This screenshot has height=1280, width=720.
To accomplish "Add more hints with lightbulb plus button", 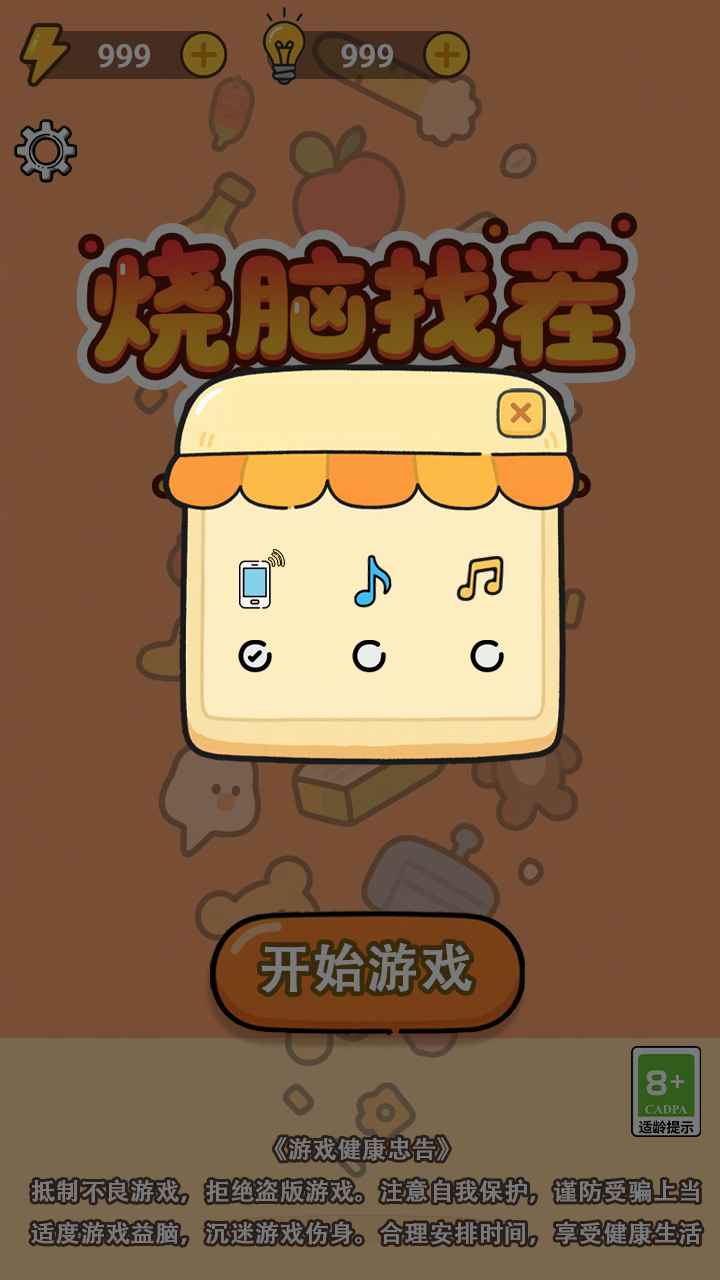I will click(x=446, y=55).
